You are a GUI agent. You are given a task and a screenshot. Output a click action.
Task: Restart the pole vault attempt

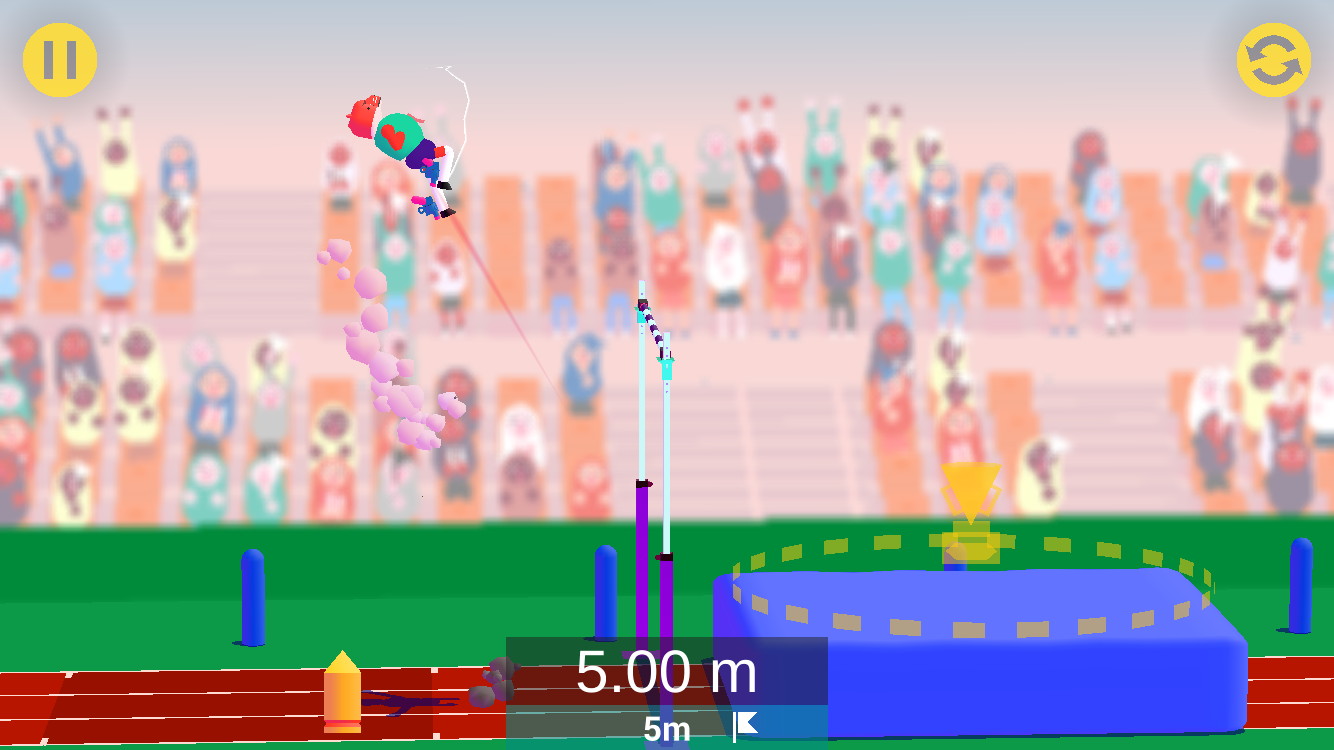pyautogui.click(x=1273, y=60)
